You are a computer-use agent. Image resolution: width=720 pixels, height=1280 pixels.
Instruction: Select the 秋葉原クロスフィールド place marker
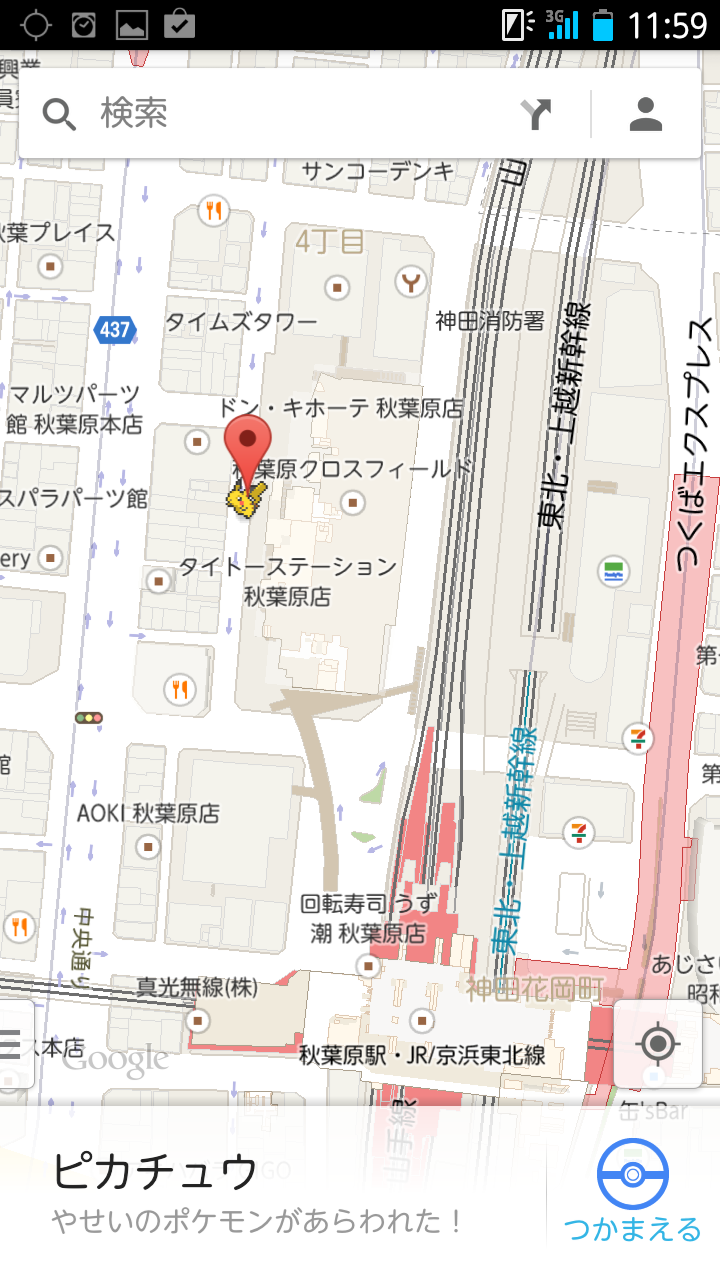click(352, 503)
